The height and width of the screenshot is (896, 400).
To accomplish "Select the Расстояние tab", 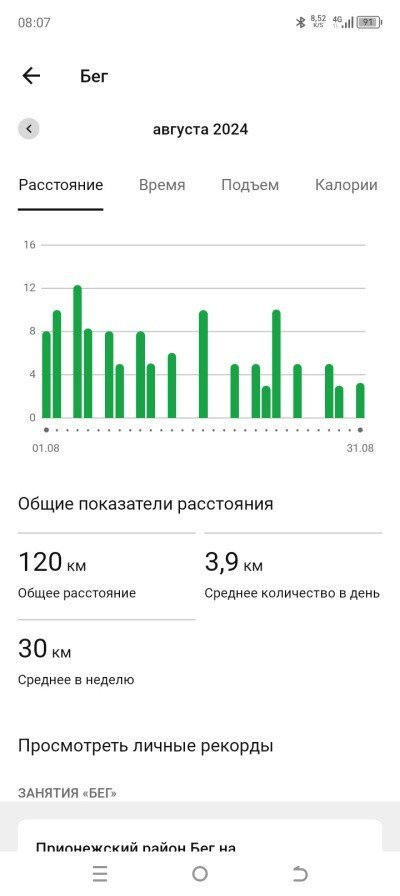I will (x=61, y=185).
